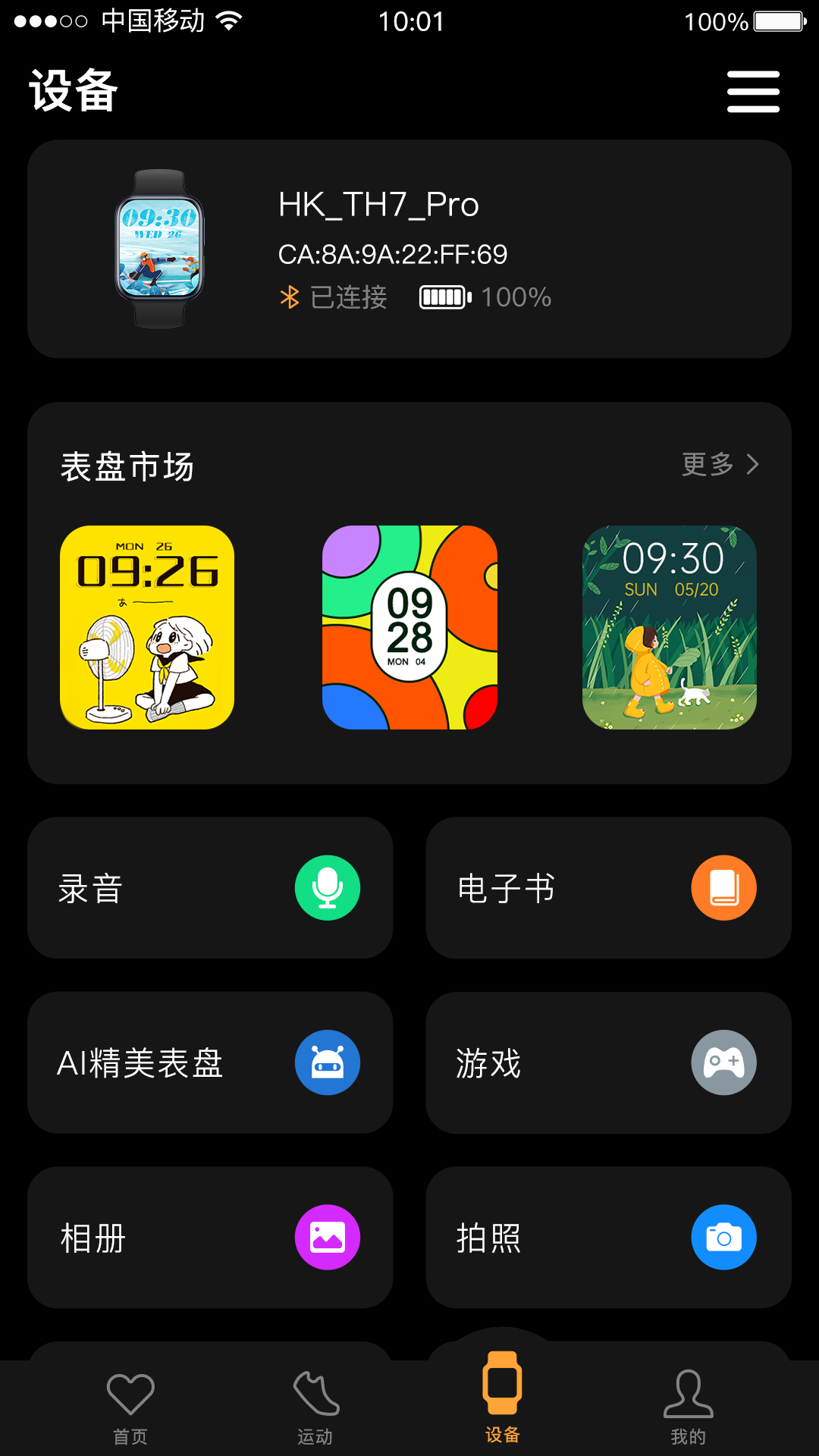Tap the camera icon for 拍照

(723, 1237)
